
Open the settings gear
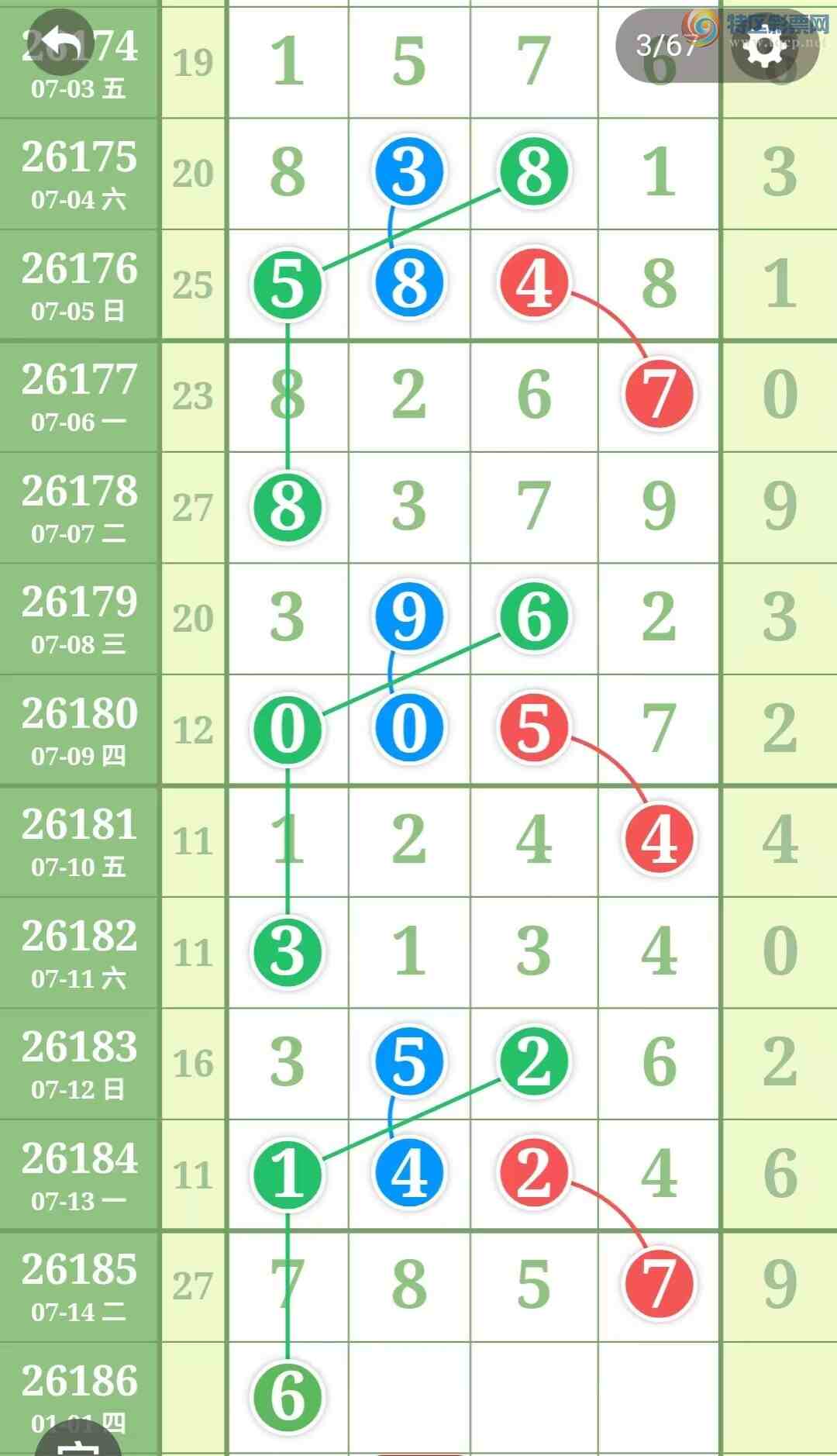click(x=766, y=45)
